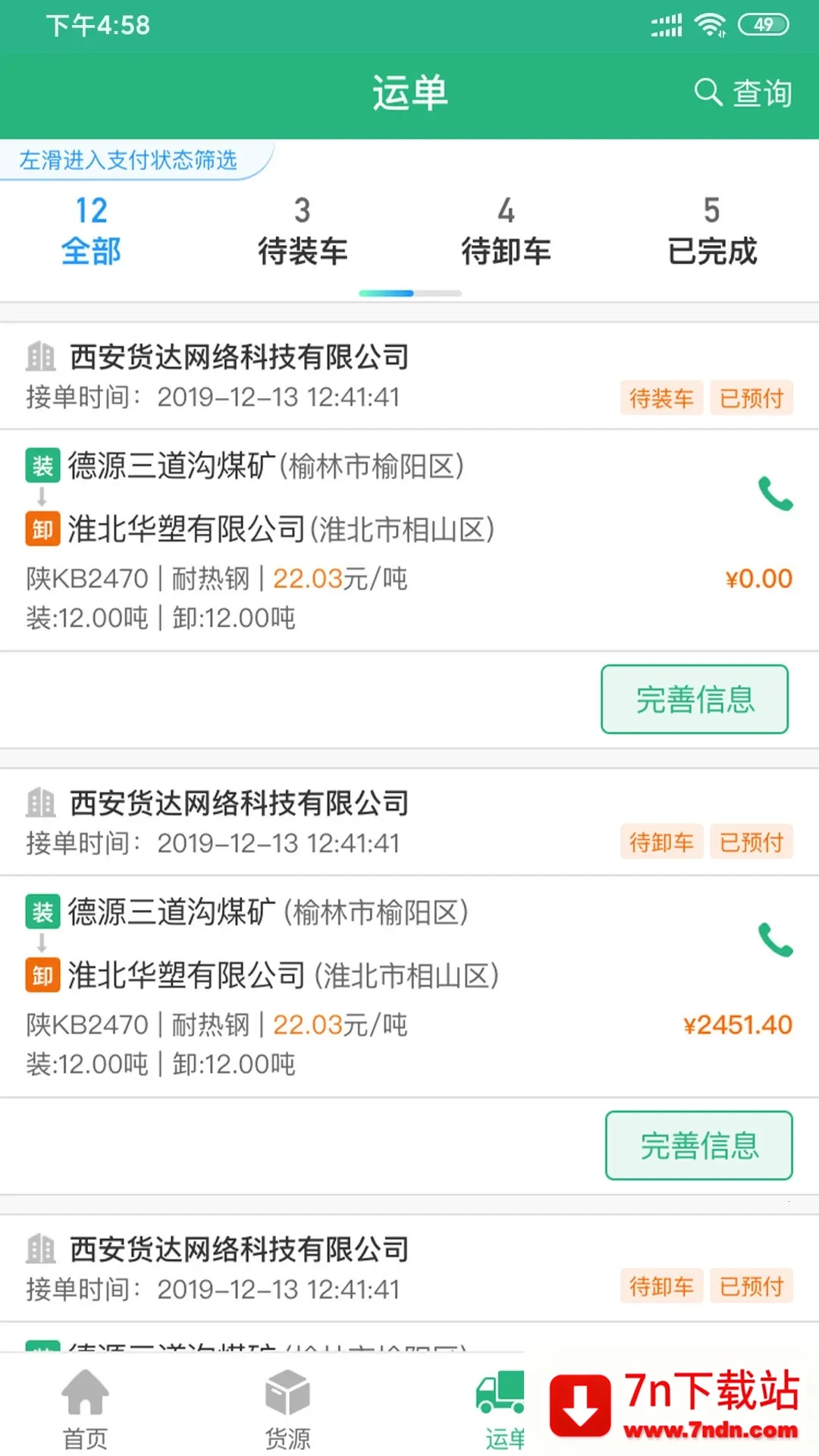Toggle the 已预付 prepaid tag on second waybill
819x1456 pixels.
pos(751,842)
